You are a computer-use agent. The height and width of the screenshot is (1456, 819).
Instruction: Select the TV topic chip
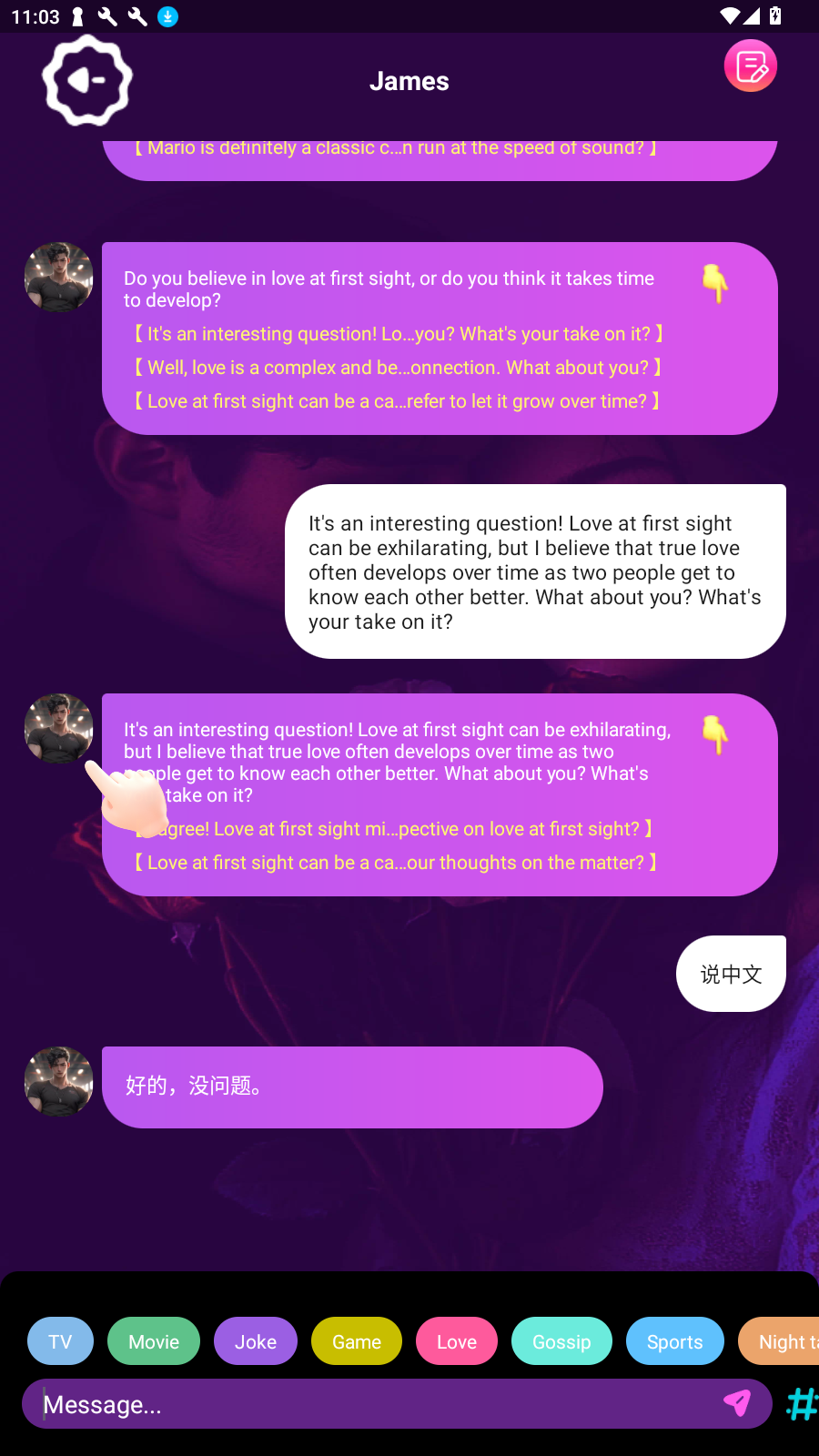pyautogui.click(x=60, y=1341)
